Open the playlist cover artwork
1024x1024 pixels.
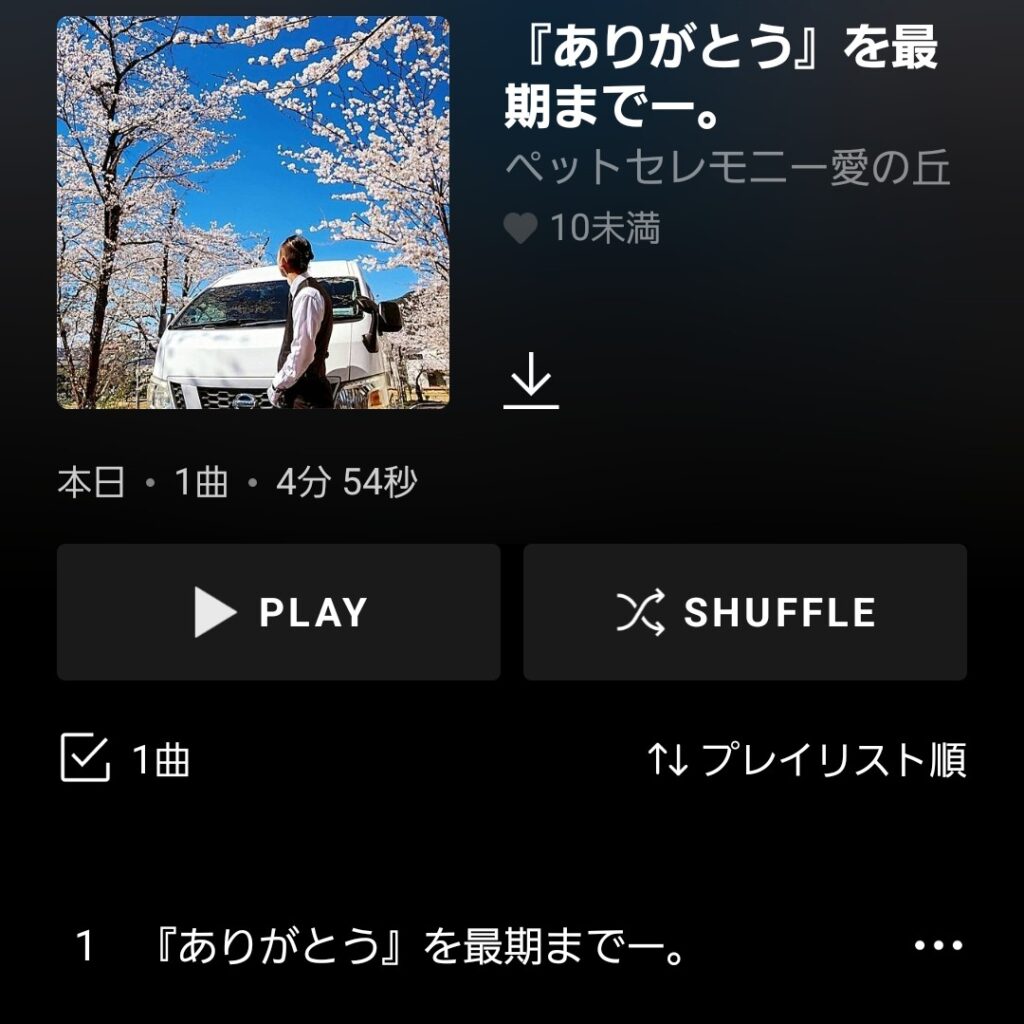tap(253, 212)
